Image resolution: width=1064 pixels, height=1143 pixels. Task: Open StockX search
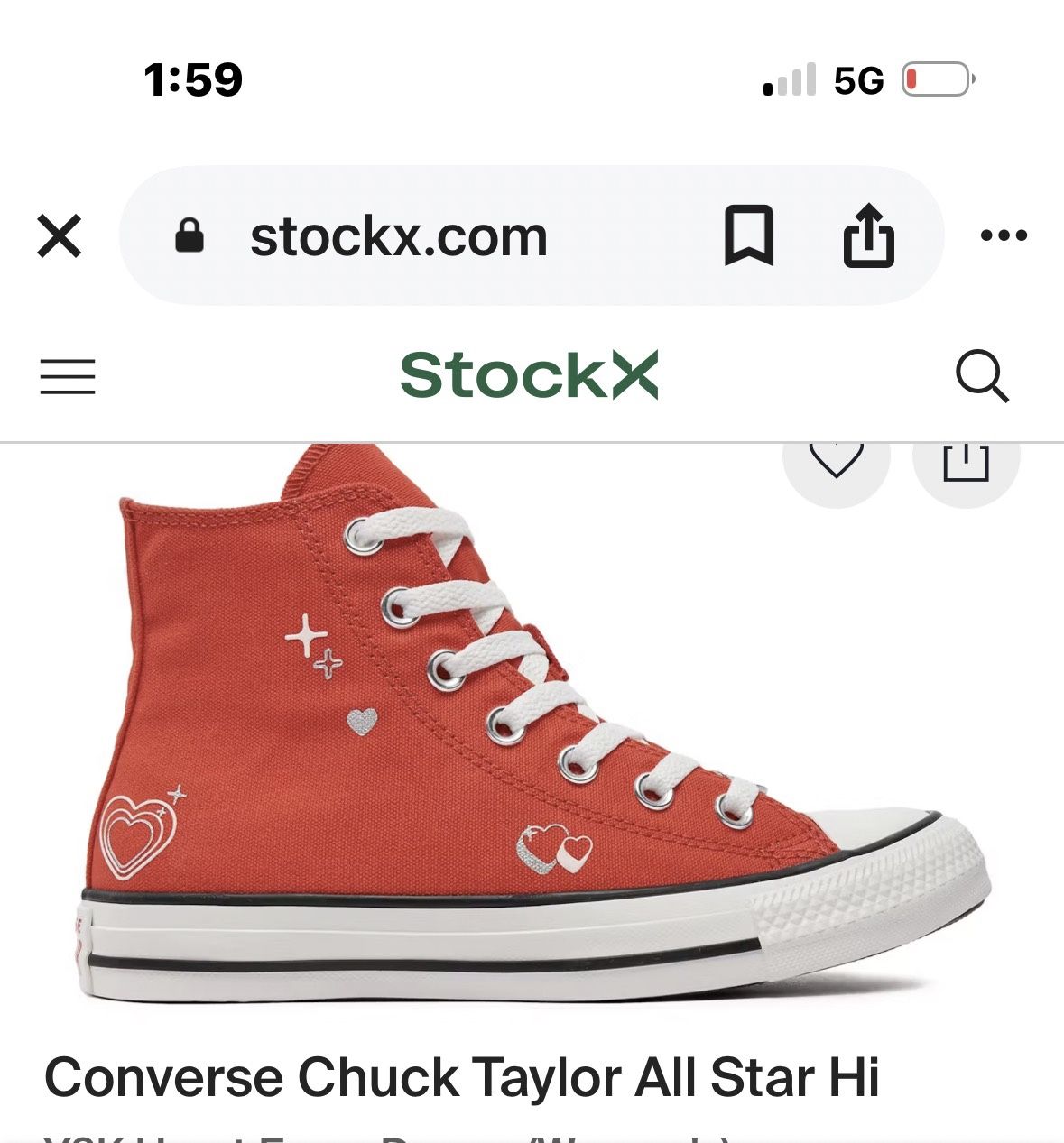click(982, 375)
